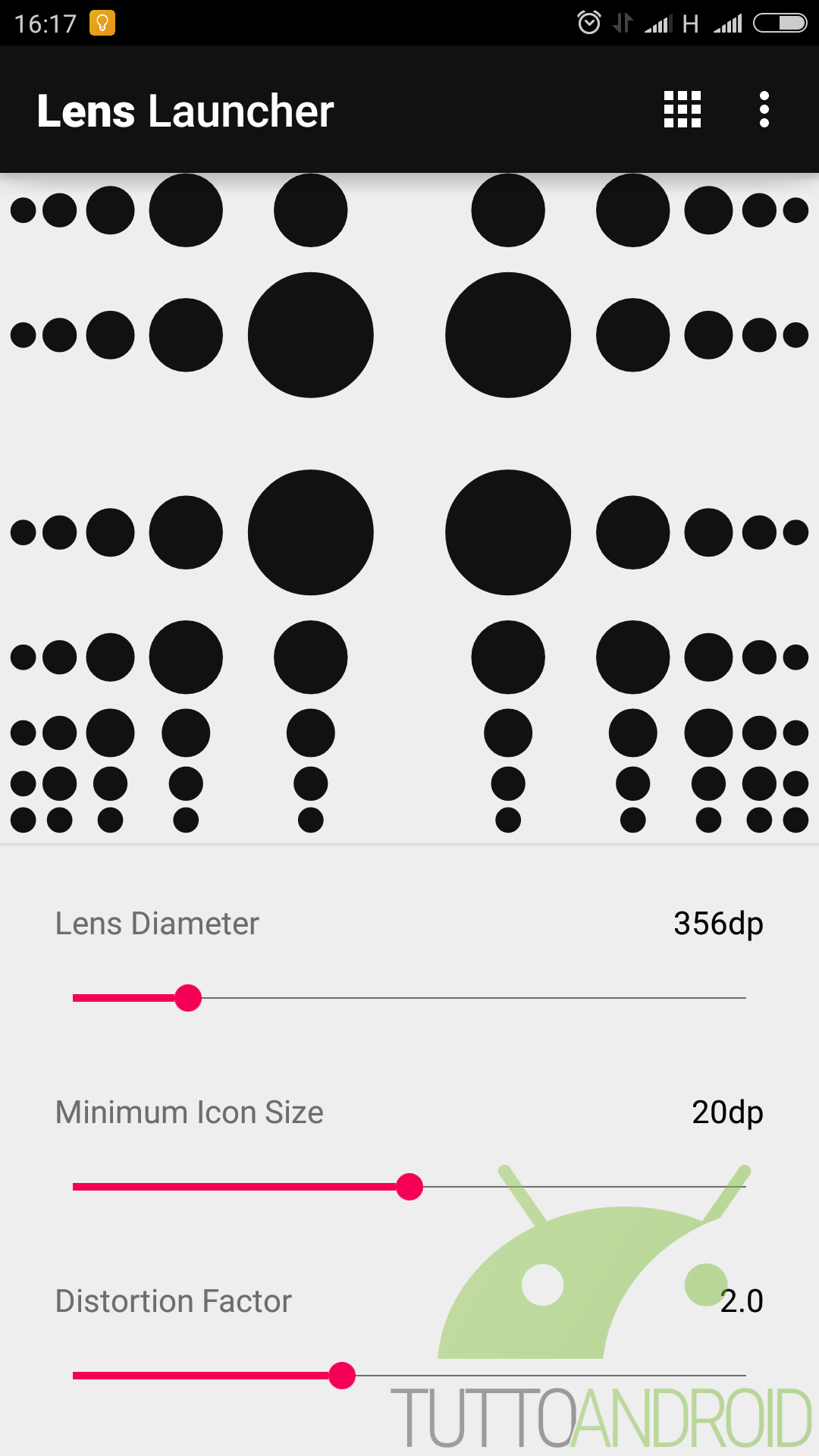The image size is (819, 1456).
Task: Open the app grid icon
Action: click(x=682, y=109)
